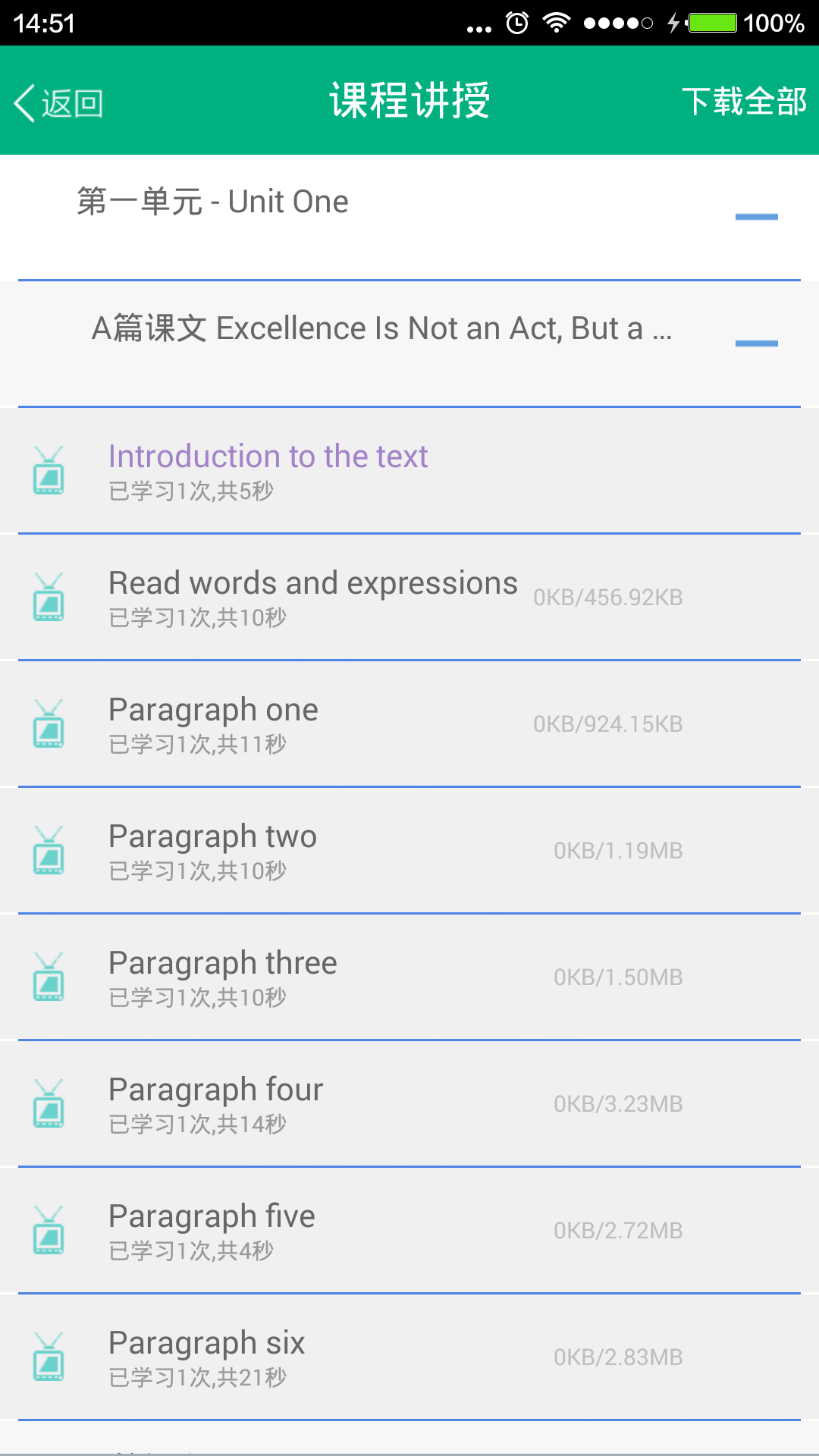Click the TV icon beside Paragraph three
819x1456 pixels.
click(49, 977)
